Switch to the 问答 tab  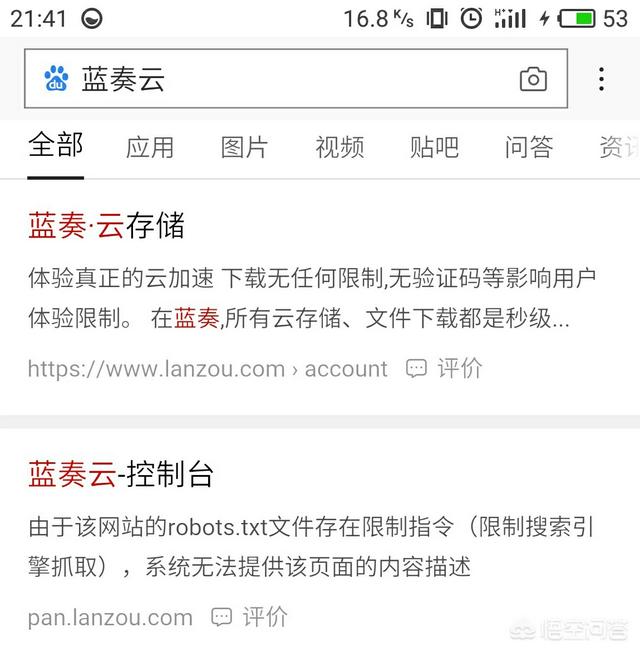point(529,148)
